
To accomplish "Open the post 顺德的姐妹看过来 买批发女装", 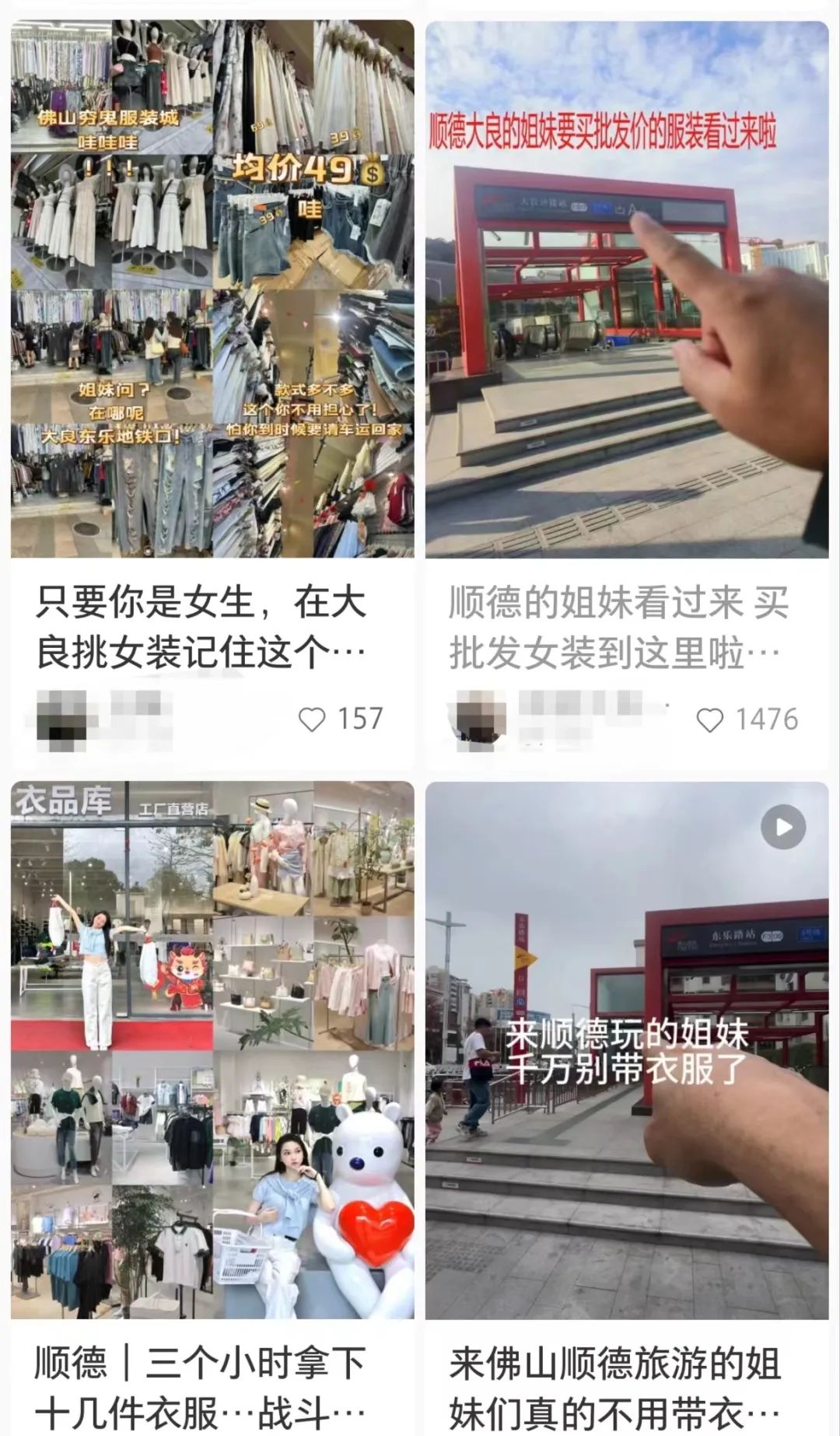I will (627, 289).
